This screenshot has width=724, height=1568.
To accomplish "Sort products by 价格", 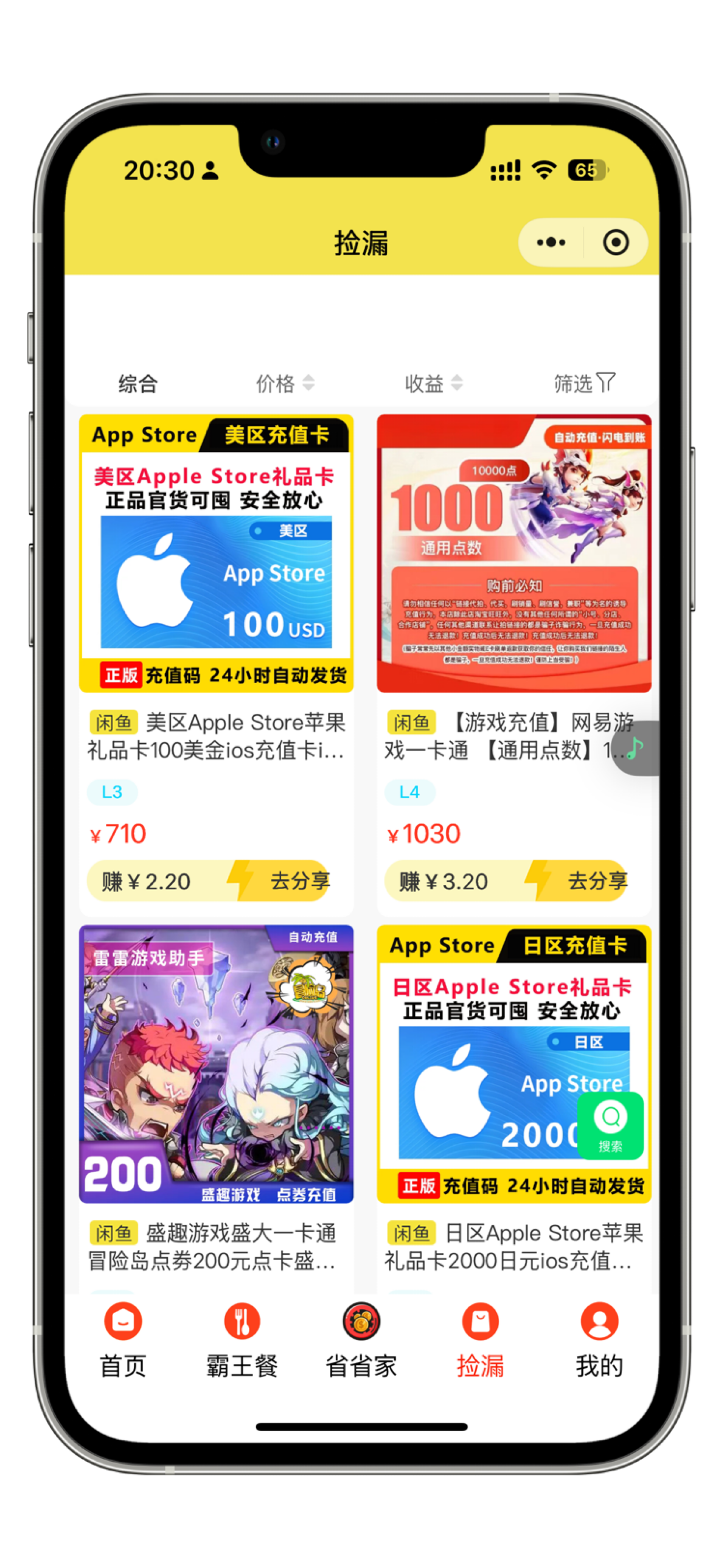I will pos(284,383).
